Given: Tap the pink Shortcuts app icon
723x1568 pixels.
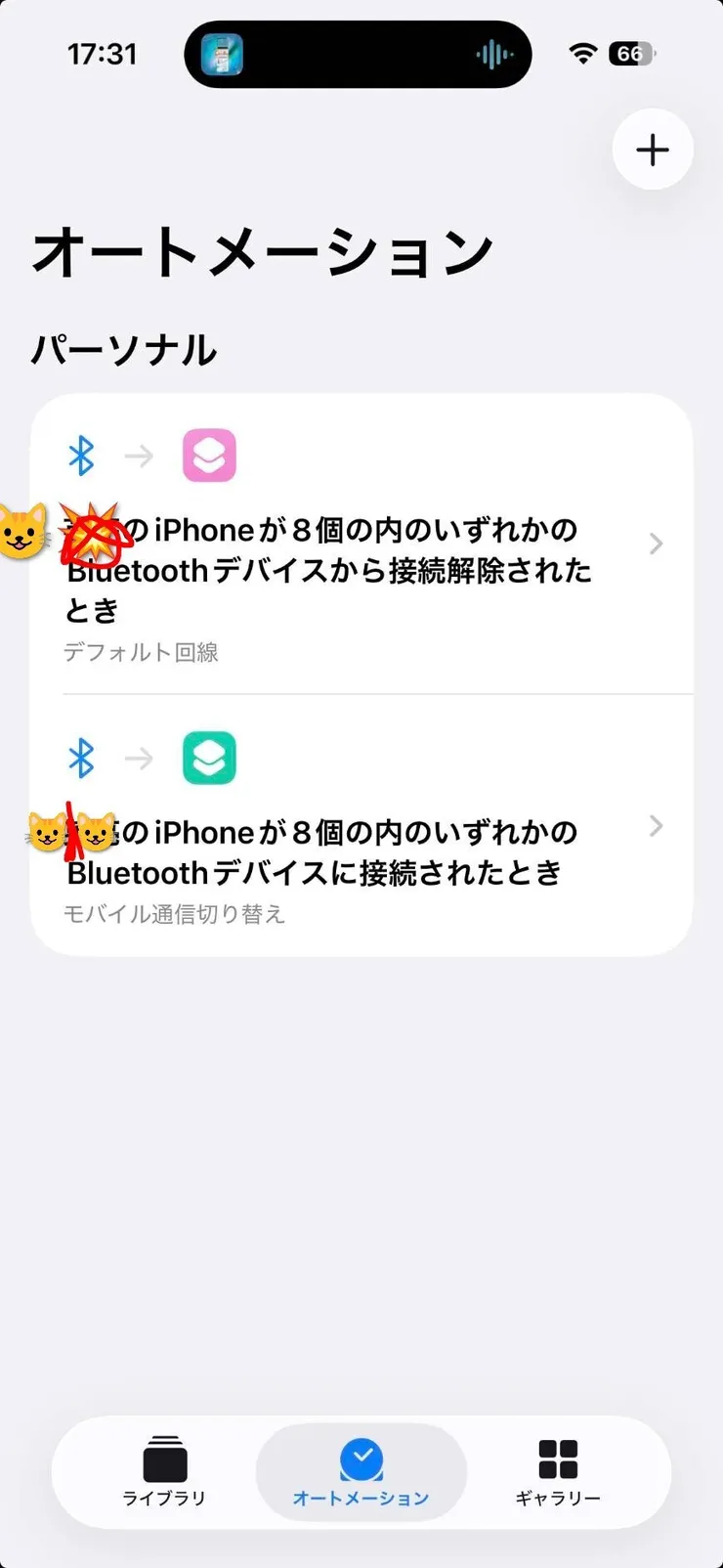Looking at the screenshot, I should tap(210, 455).
